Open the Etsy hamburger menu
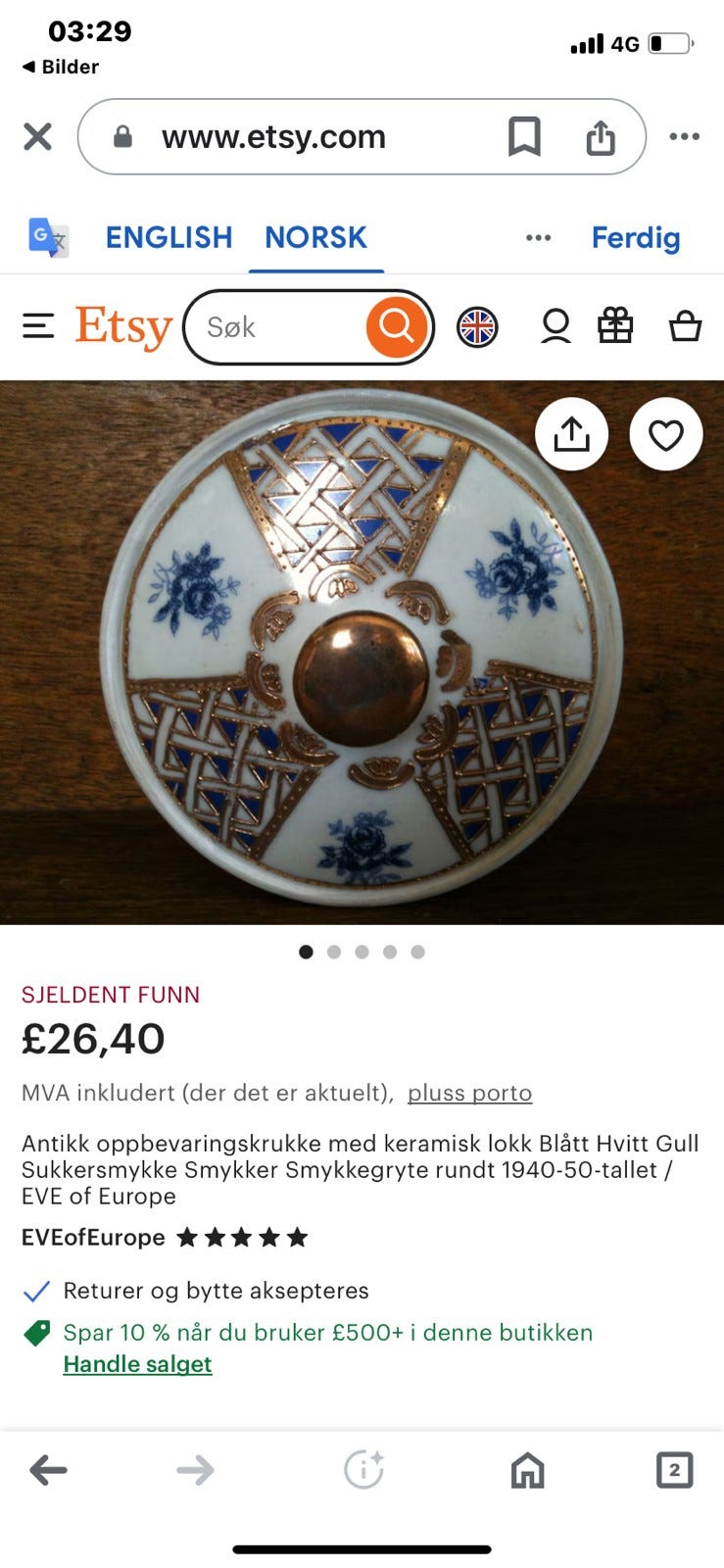724x1568 pixels. click(x=38, y=326)
